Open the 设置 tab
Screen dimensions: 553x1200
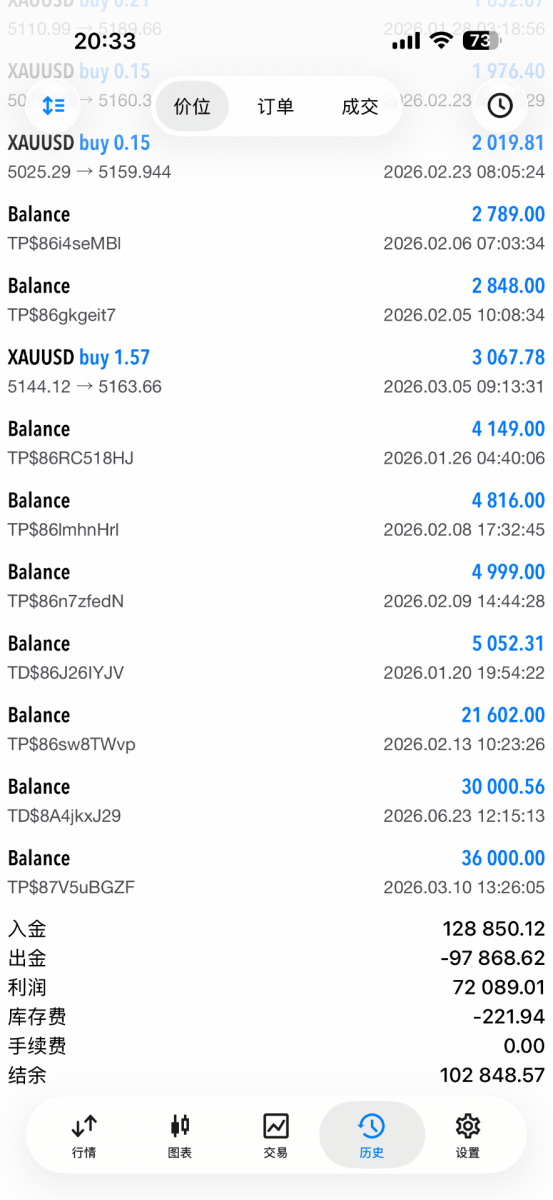(x=468, y=1136)
